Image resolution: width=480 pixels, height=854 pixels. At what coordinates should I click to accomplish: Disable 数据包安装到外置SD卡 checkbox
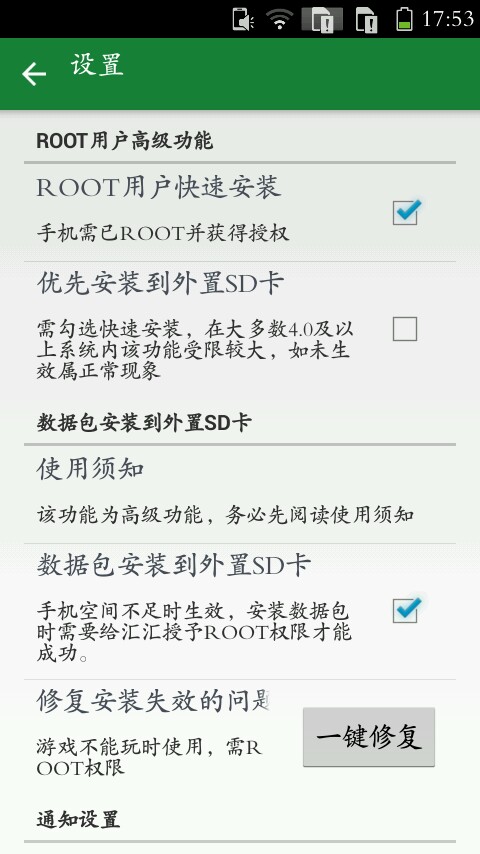[x=405, y=610]
